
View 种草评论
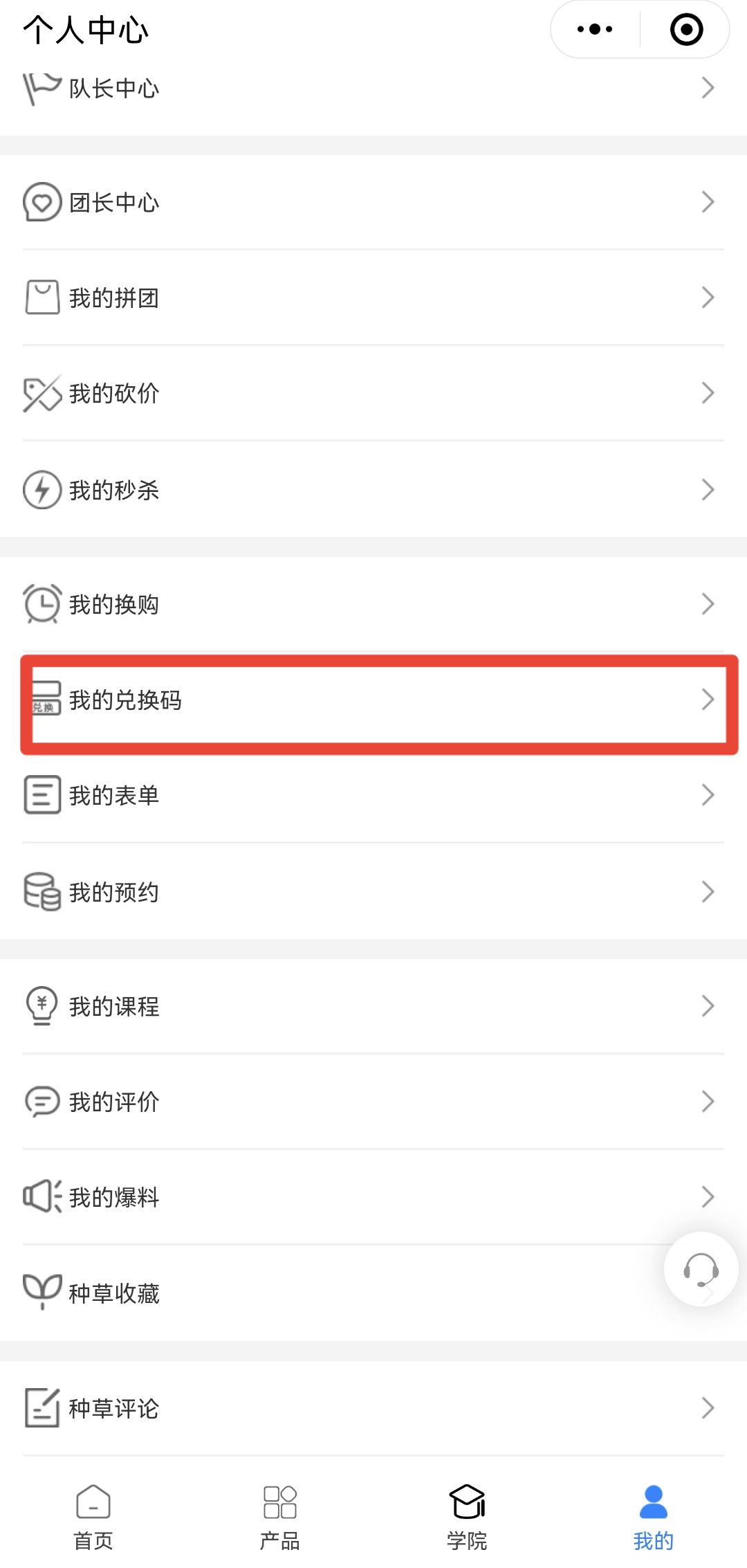point(373,1408)
